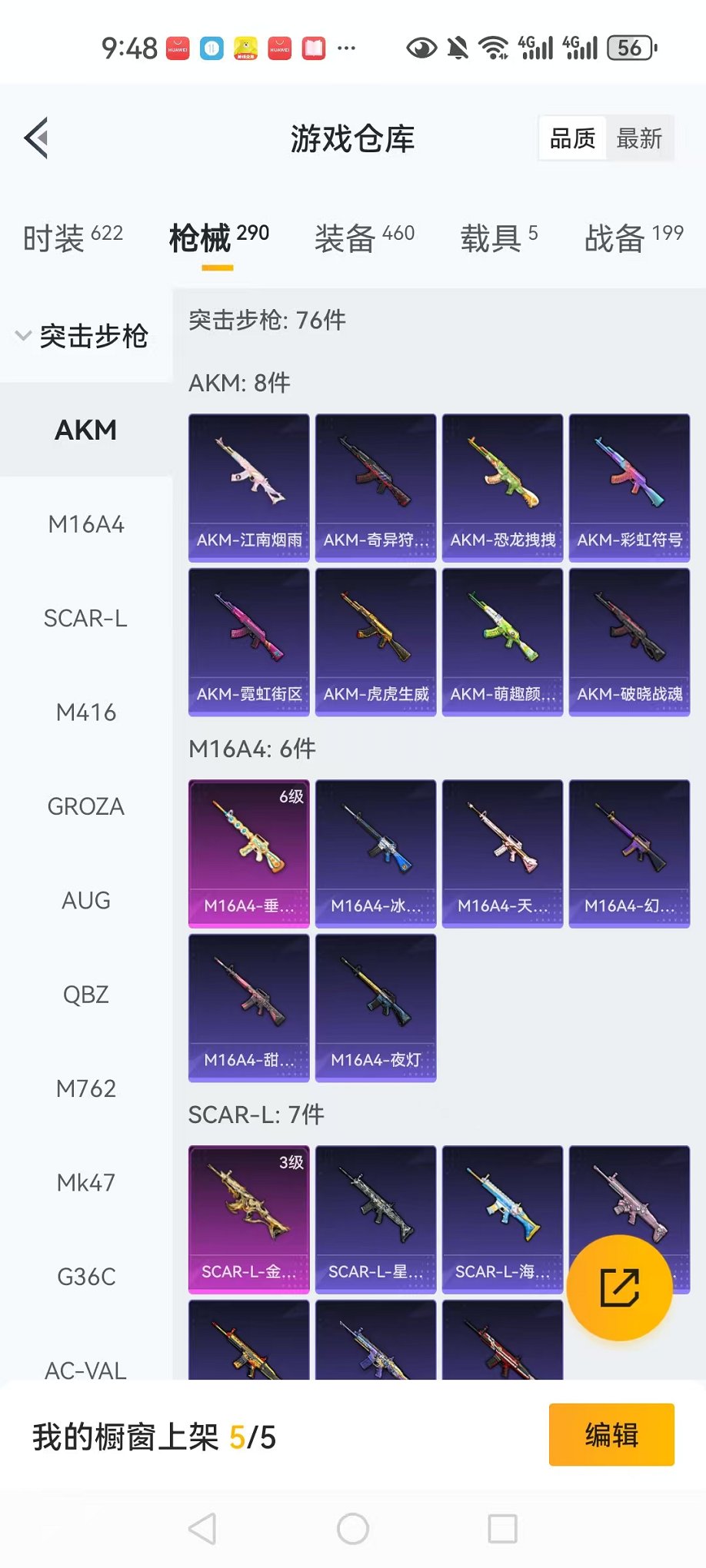706x1568 pixels.
Task: Select GROZA in the side list
Action: [x=86, y=806]
